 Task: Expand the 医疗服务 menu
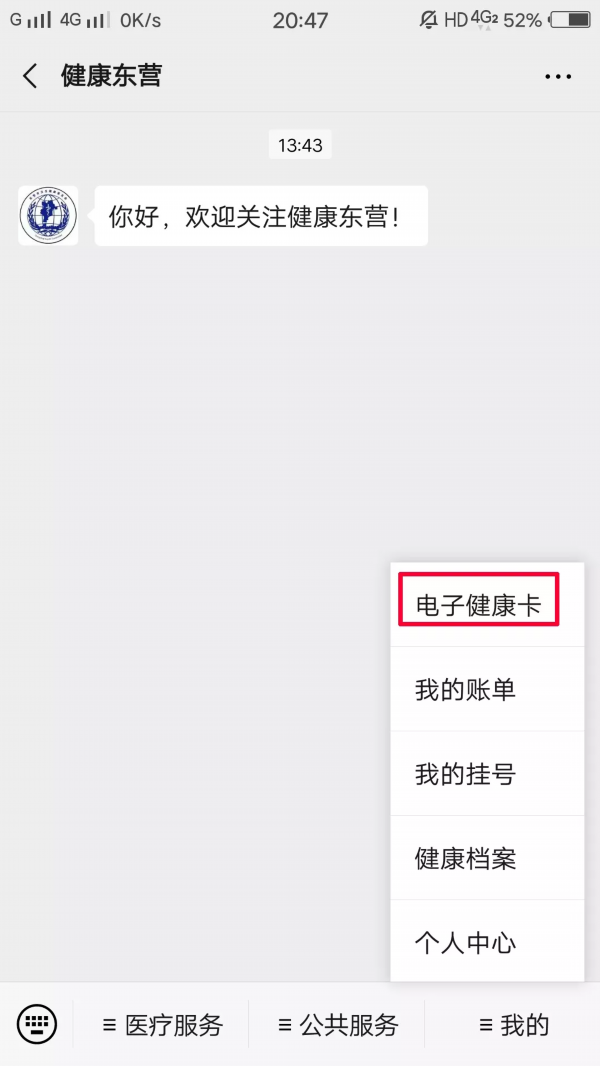point(162,1025)
